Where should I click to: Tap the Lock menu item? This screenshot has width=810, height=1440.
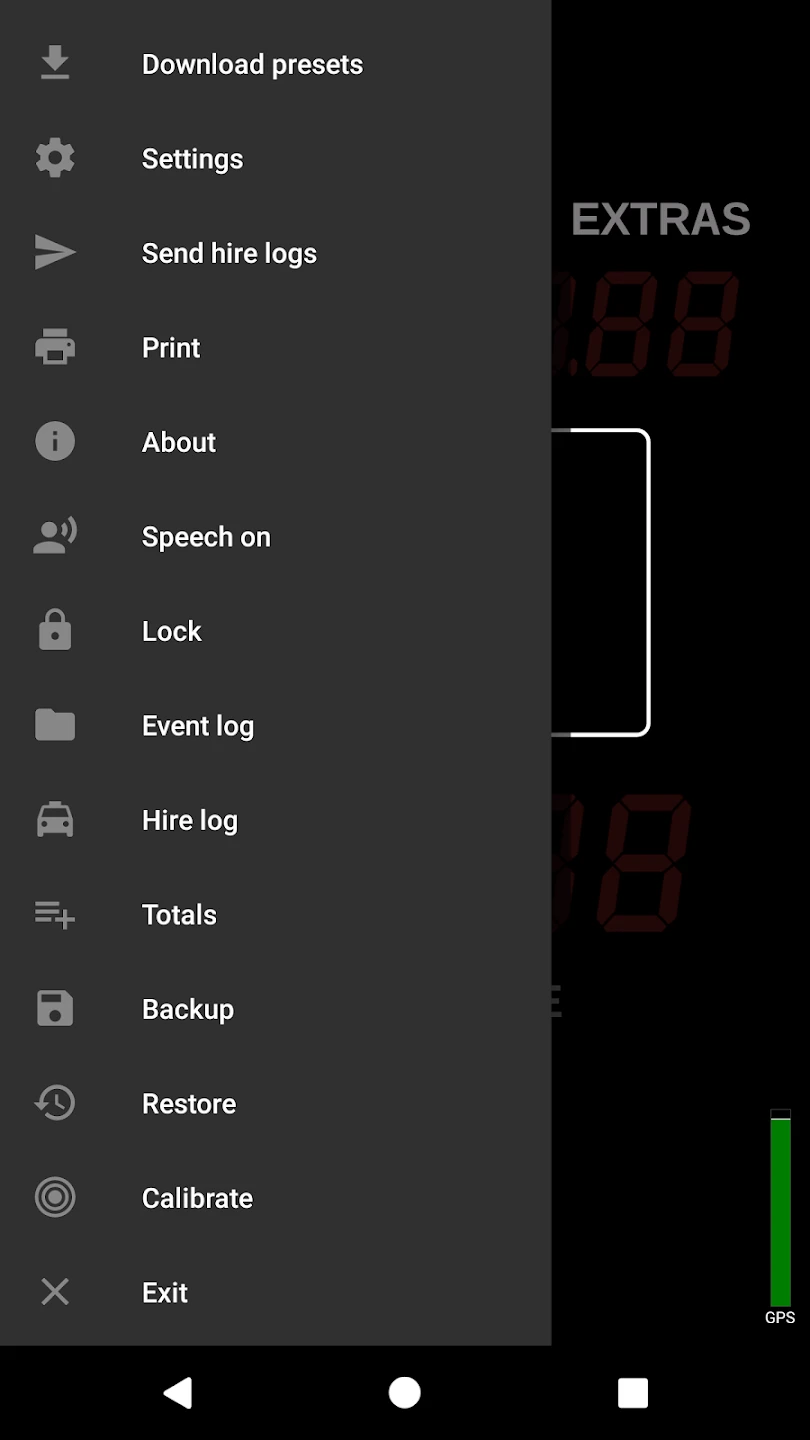coord(172,631)
